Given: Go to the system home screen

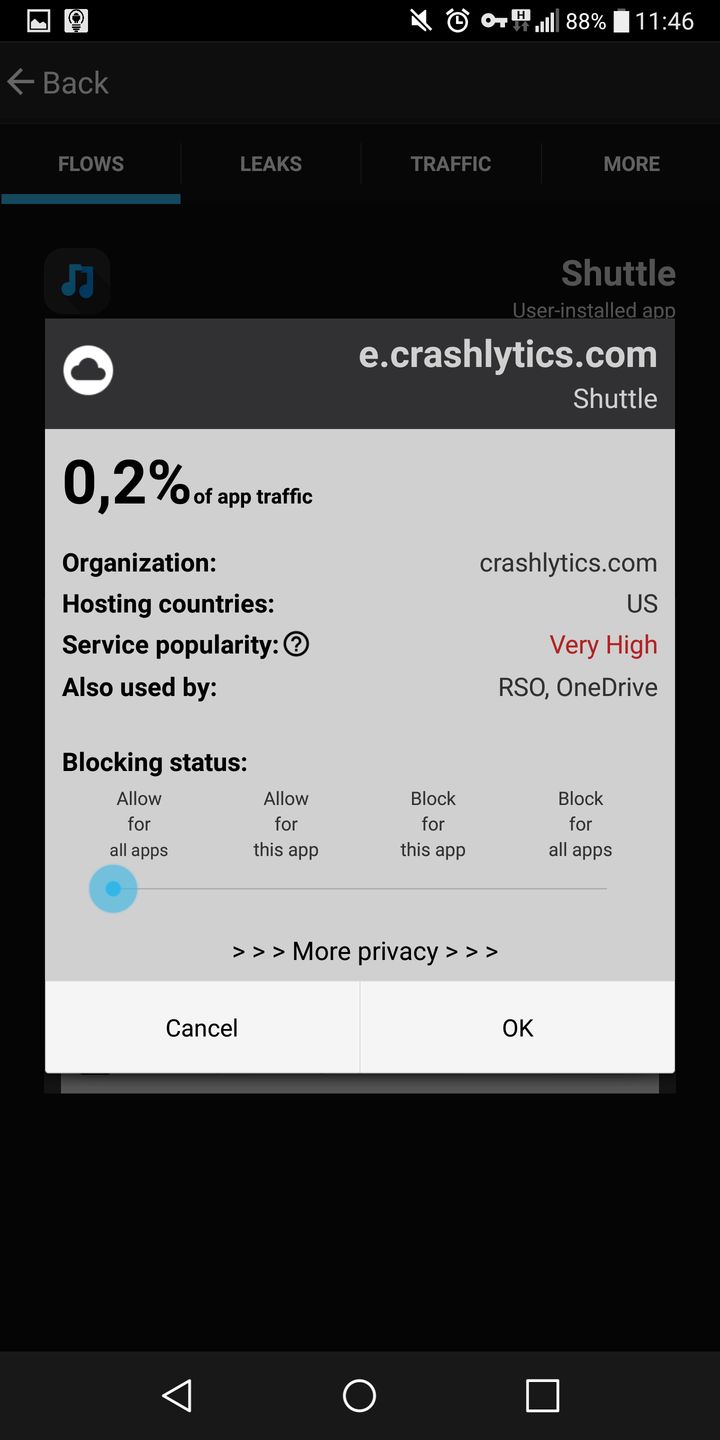Looking at the screenshot, I should point(359,1395).
